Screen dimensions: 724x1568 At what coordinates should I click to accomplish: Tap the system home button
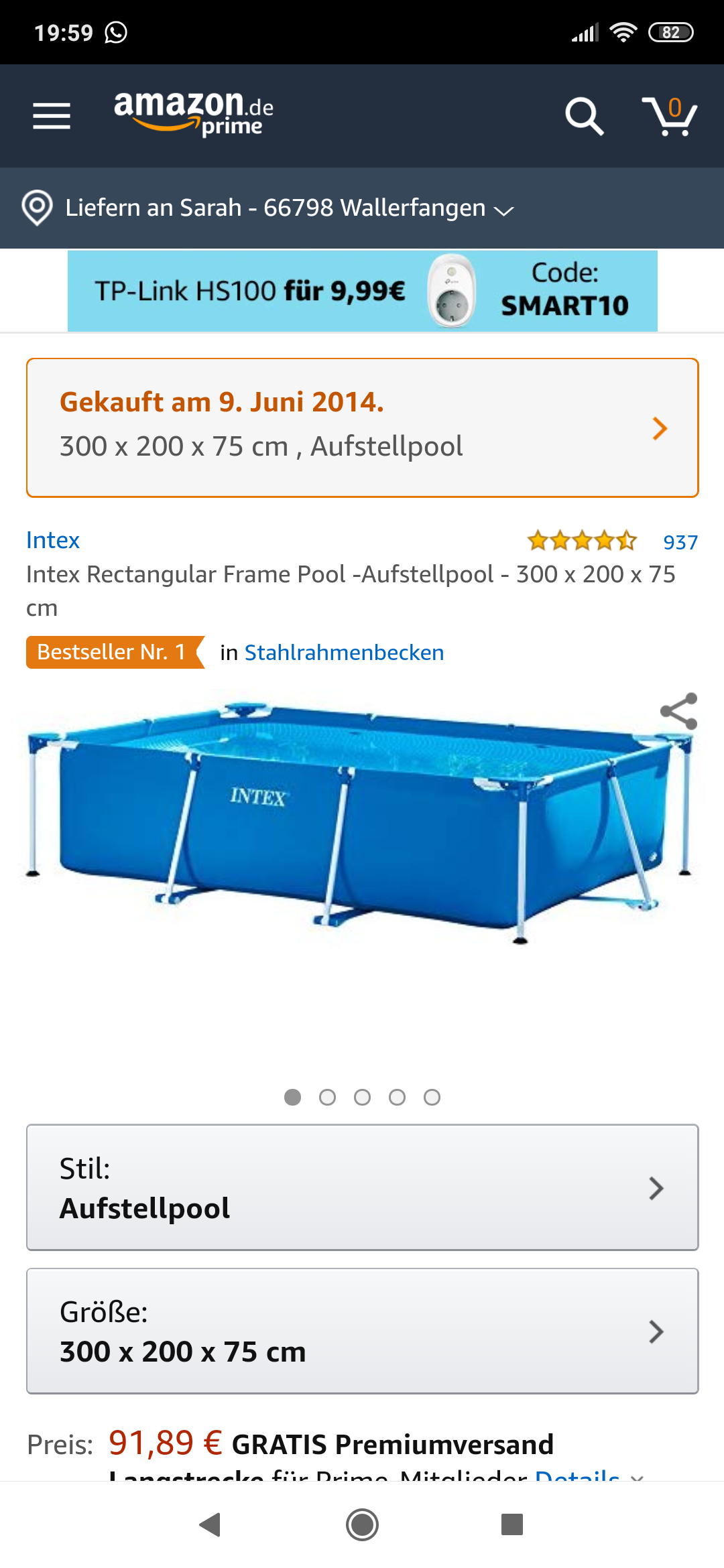[362, 1524]
